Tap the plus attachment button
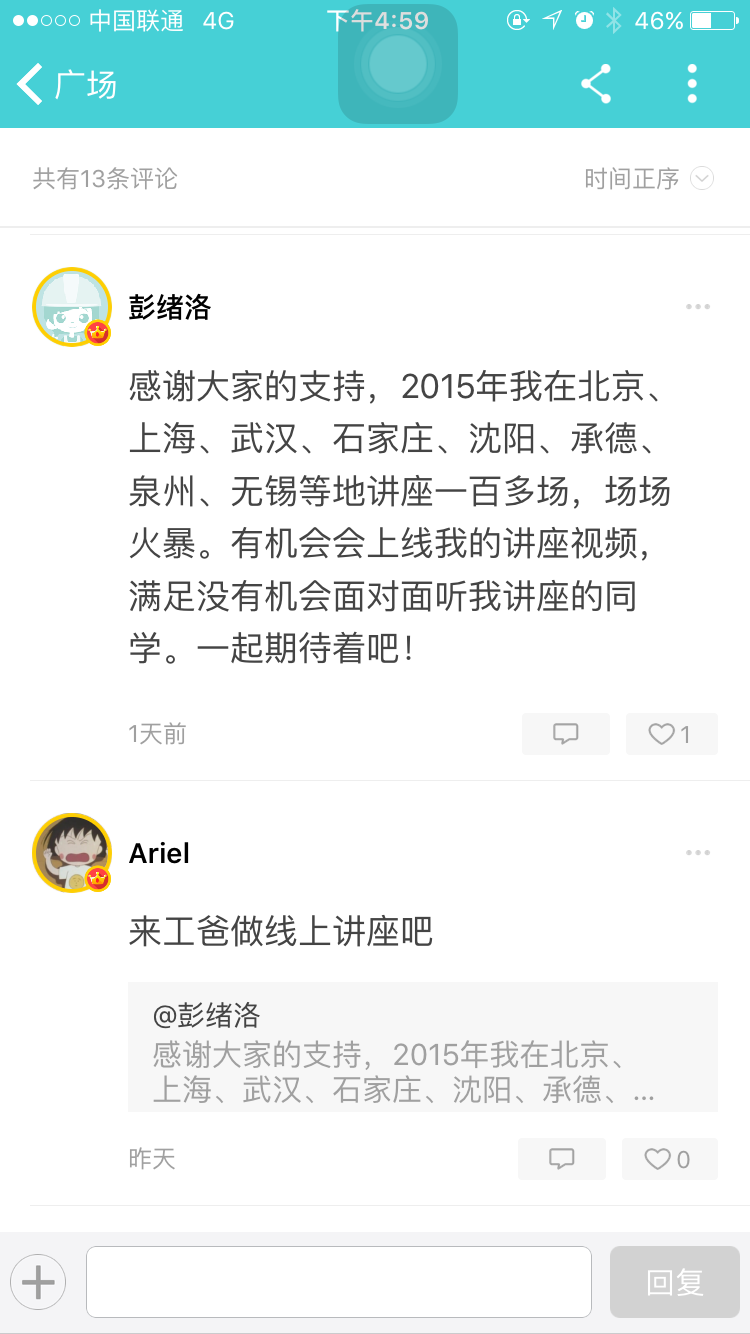Screen dimensions: 750x1334 pyautogui.click(x=38, y=1281)
